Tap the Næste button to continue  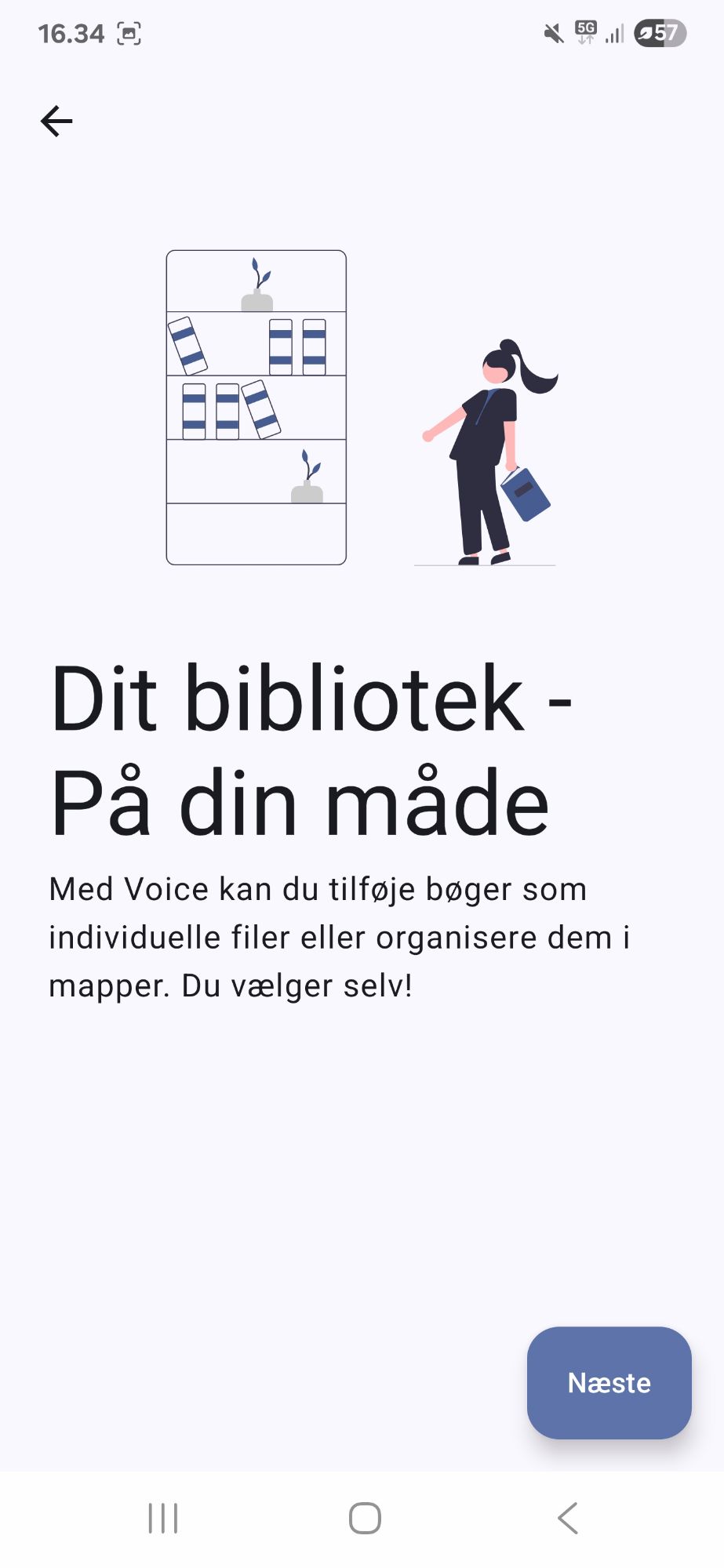coord(609,1382)
